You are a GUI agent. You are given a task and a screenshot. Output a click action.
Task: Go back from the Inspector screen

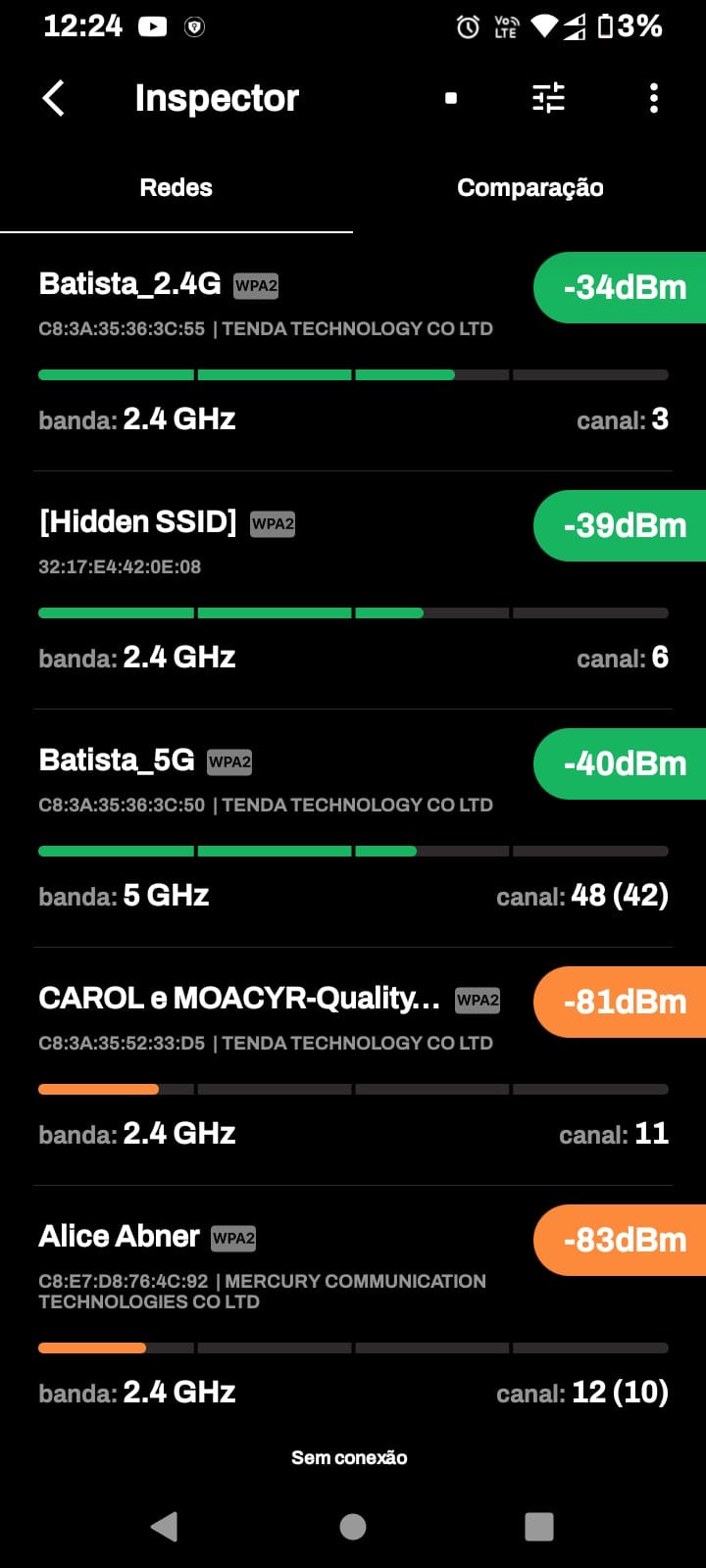[54, 98]
